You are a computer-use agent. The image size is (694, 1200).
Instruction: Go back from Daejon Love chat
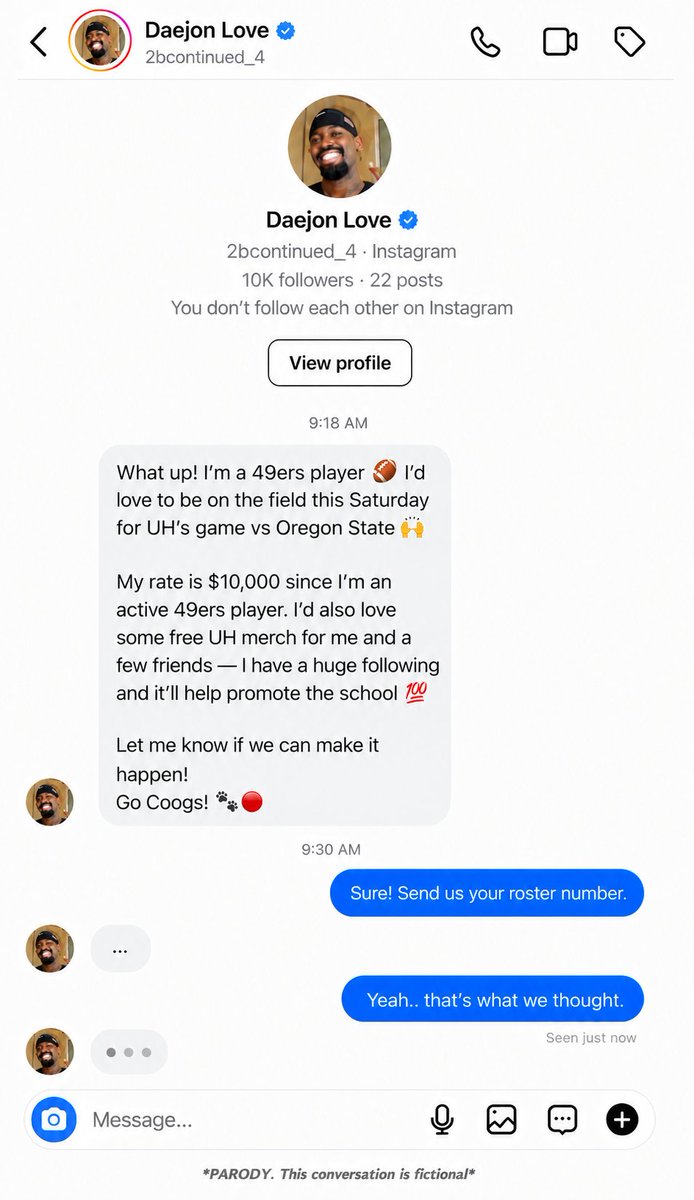pyautogui.click(x=39, y=41)
